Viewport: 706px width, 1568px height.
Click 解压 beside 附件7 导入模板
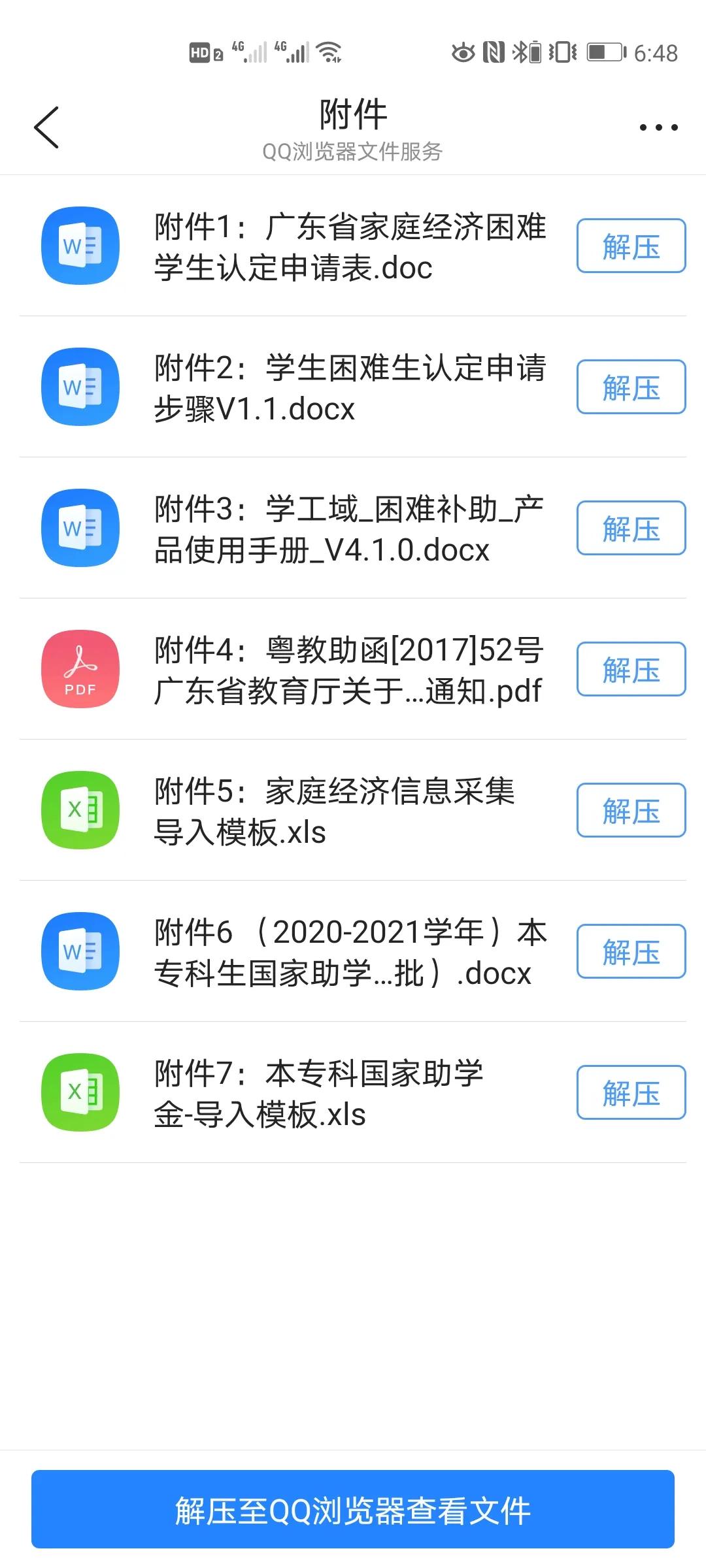[x=630, y=1094]
